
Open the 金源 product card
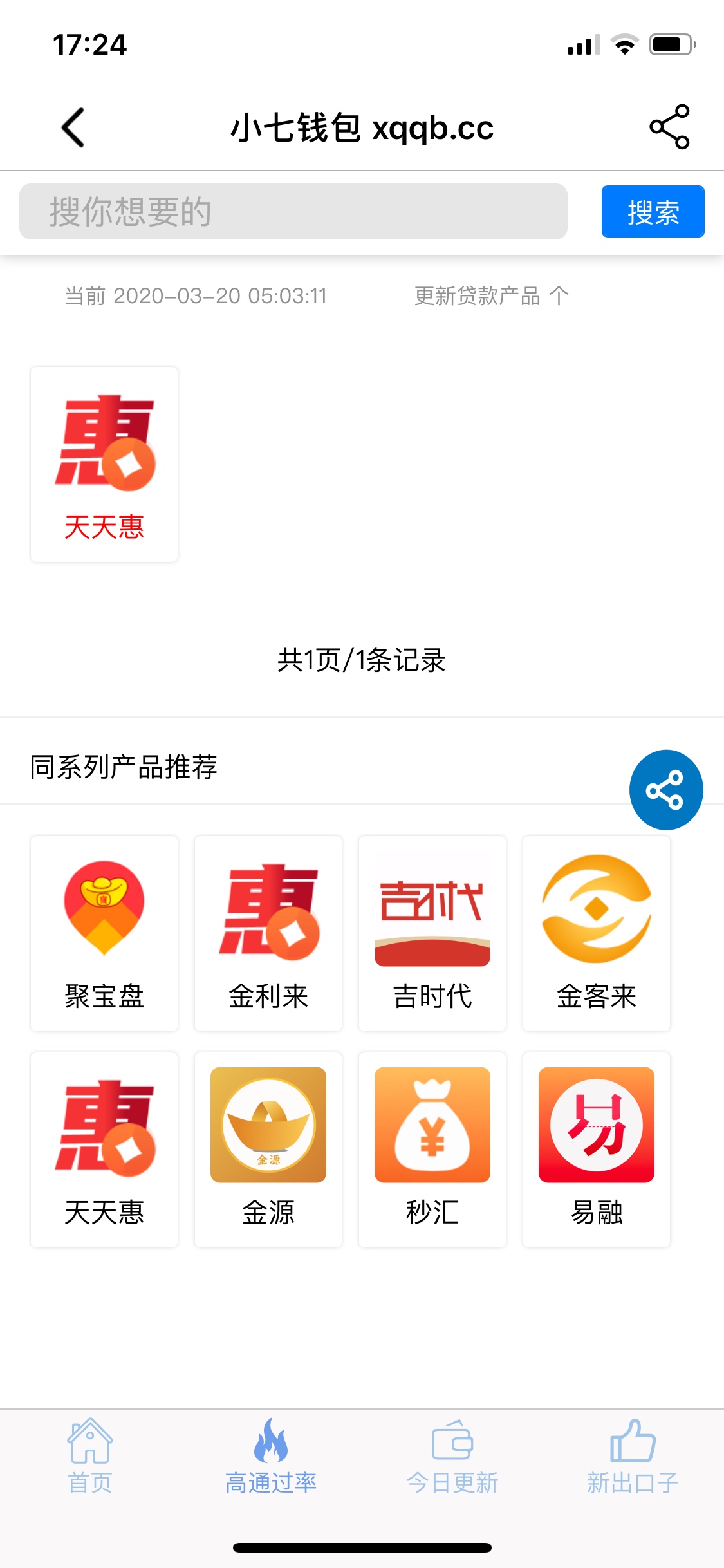pyautogui.click(x=268, y=1150)
